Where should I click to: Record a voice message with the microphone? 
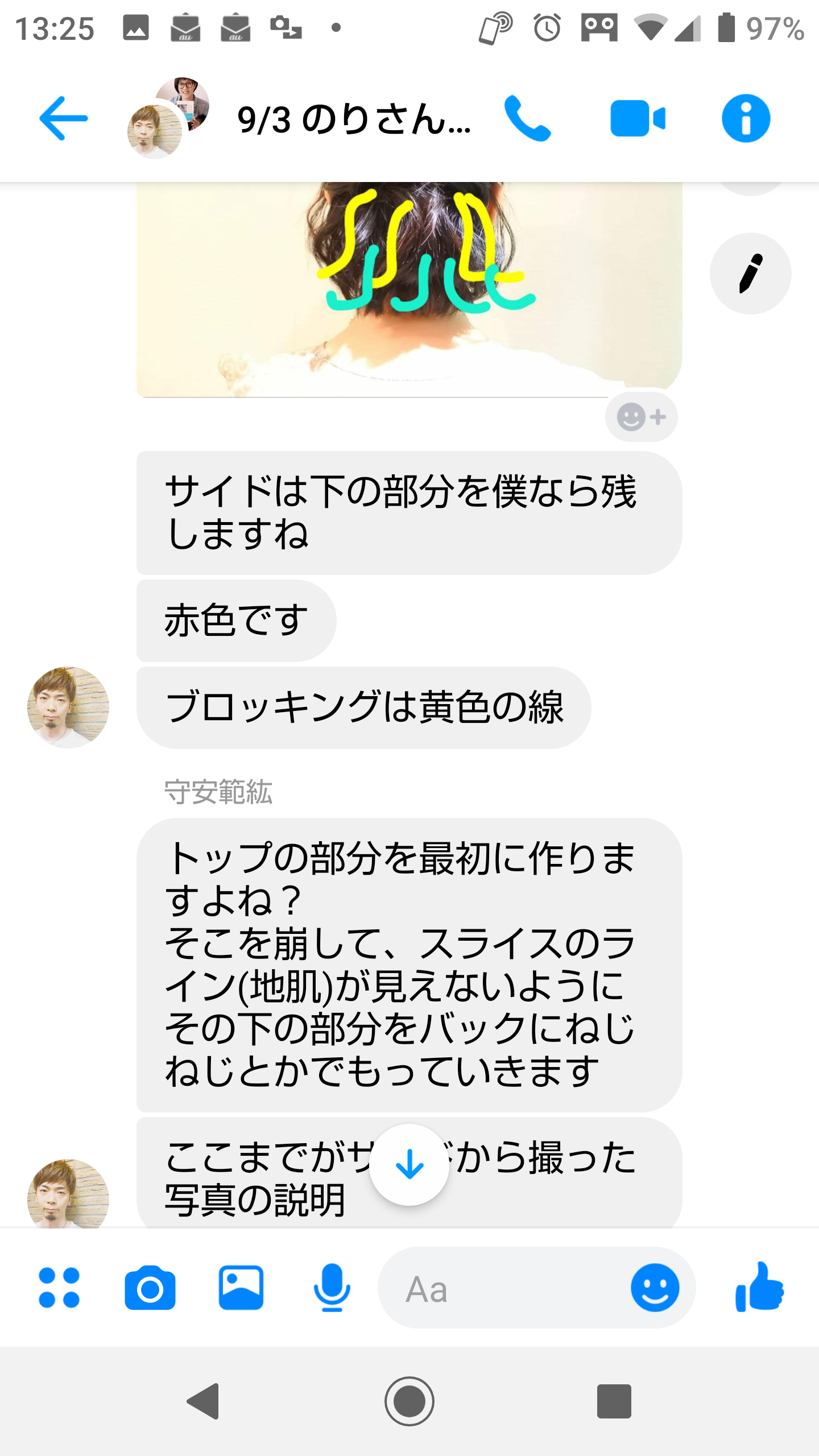coord(332,1288)
